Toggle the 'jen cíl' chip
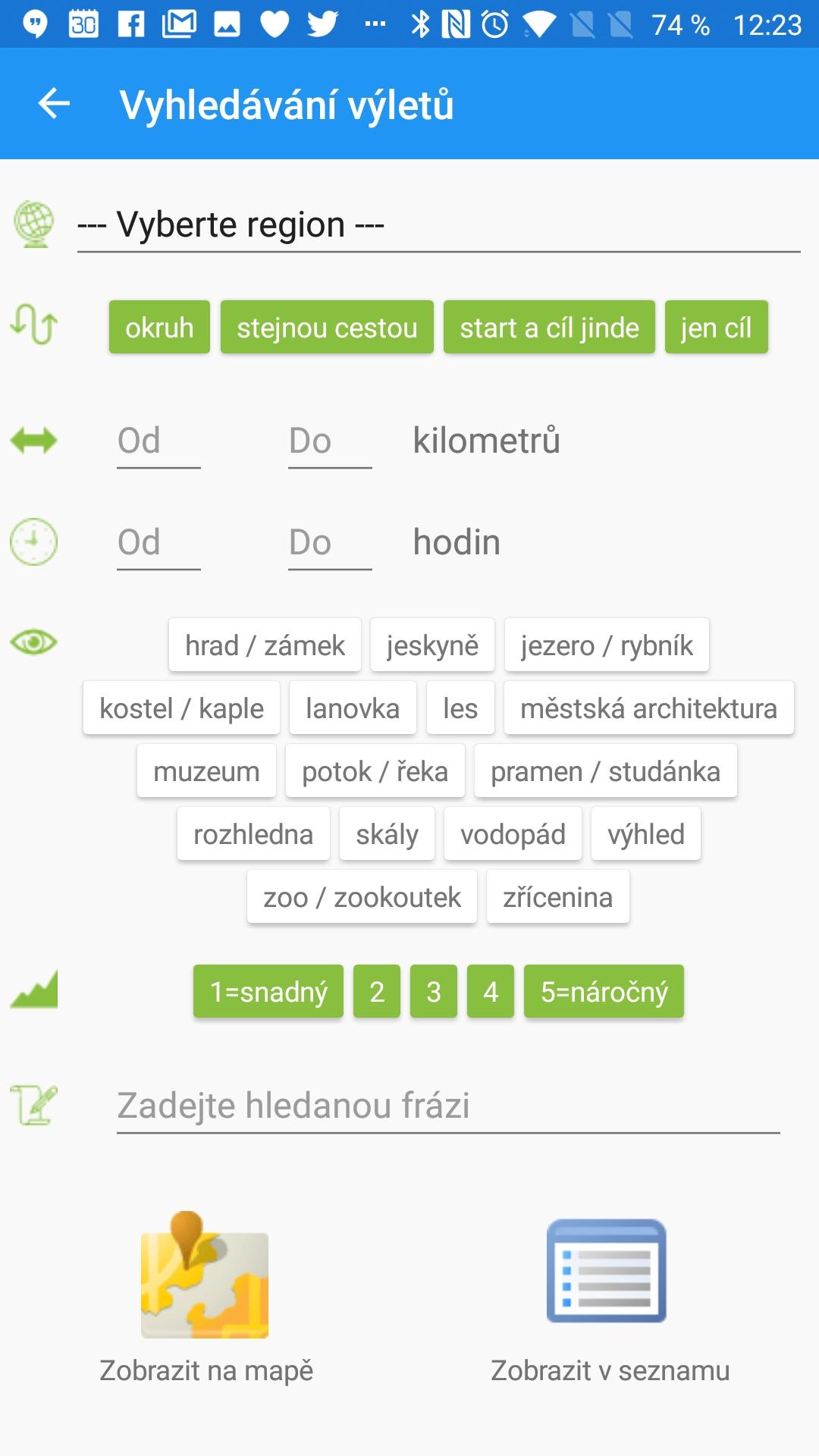The height and width of the screenshot is (1456, 819). click(x=716, y=328)
